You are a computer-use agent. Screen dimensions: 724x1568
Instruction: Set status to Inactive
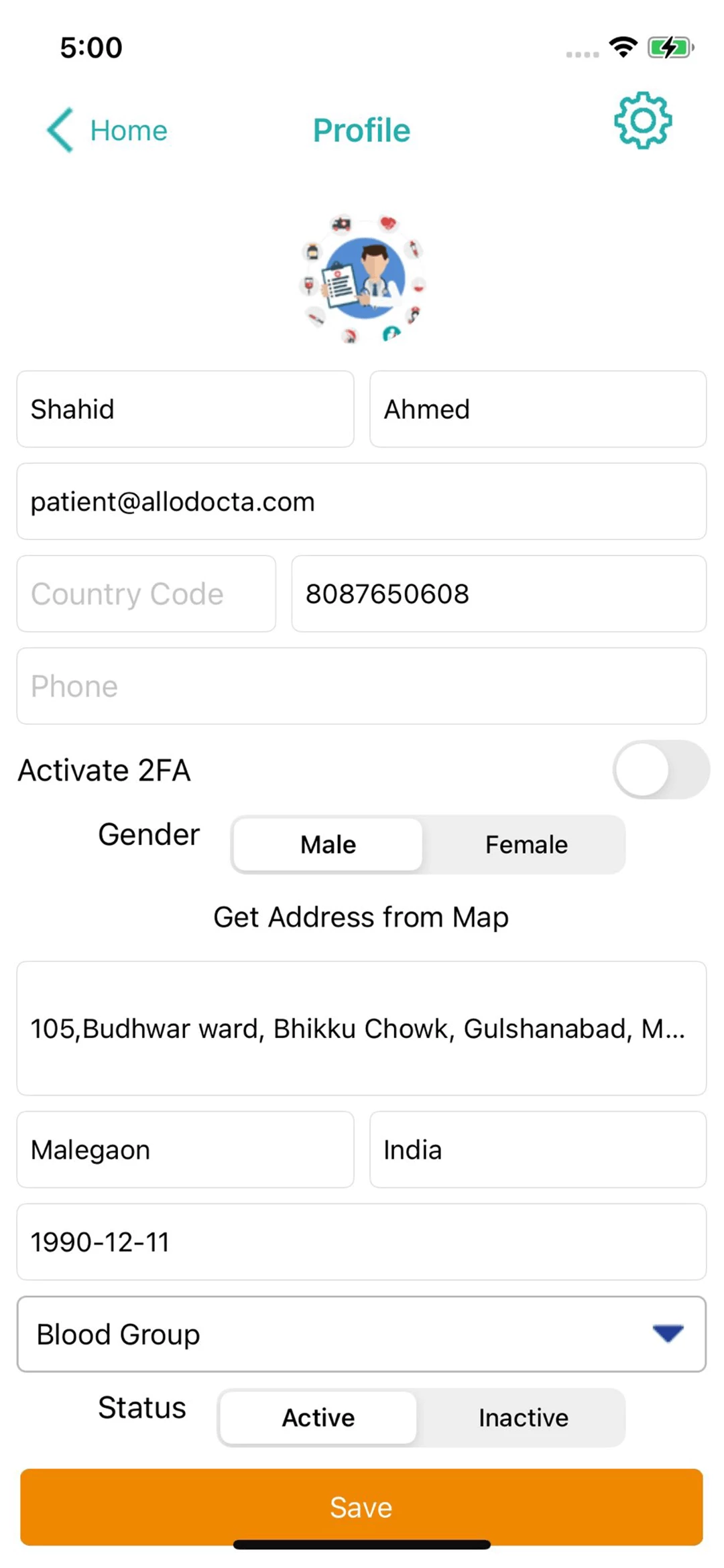[x=524, y=1417]
